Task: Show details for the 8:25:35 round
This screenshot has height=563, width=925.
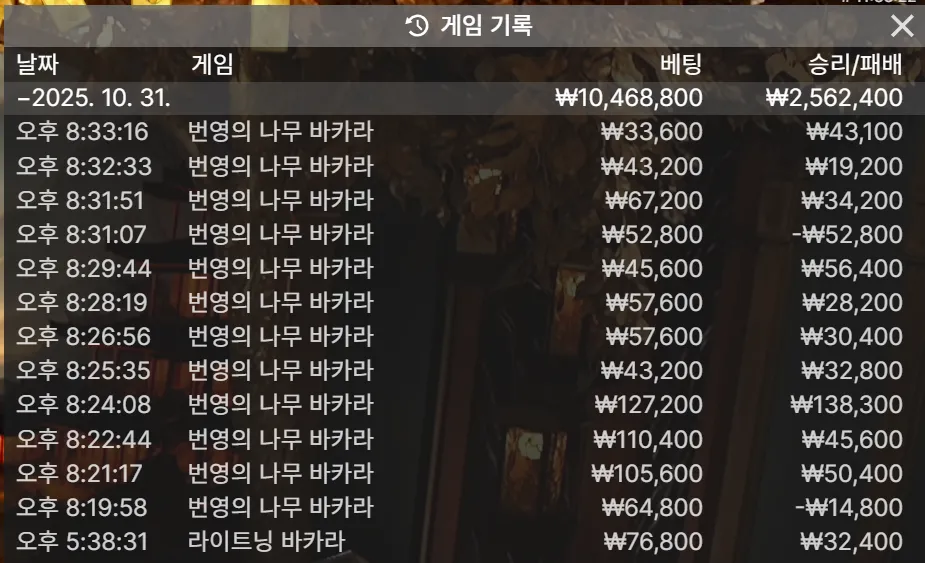Action: coord(462,371)
